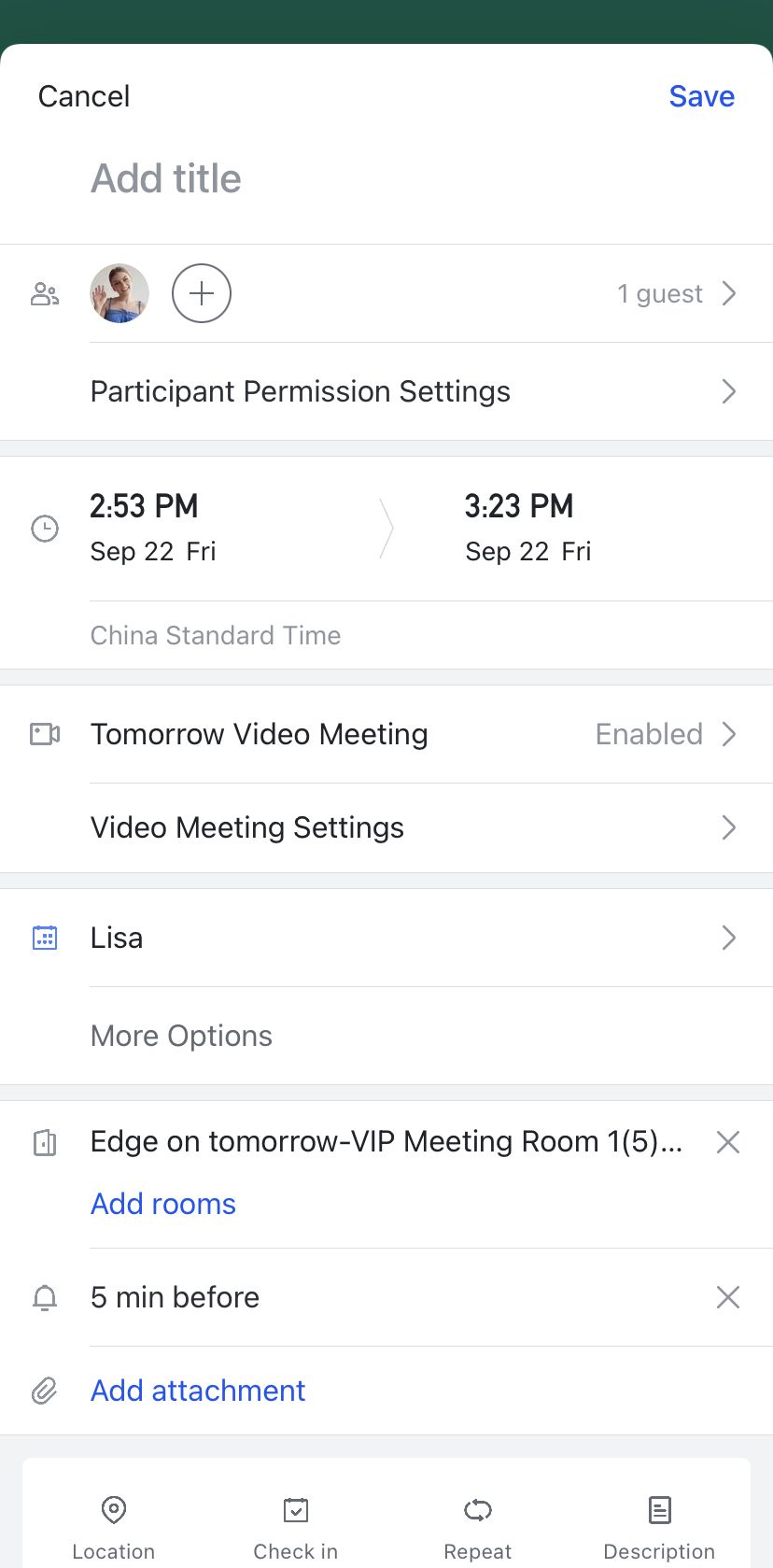
Task: Save the event
Action: [x=701, y=96]
